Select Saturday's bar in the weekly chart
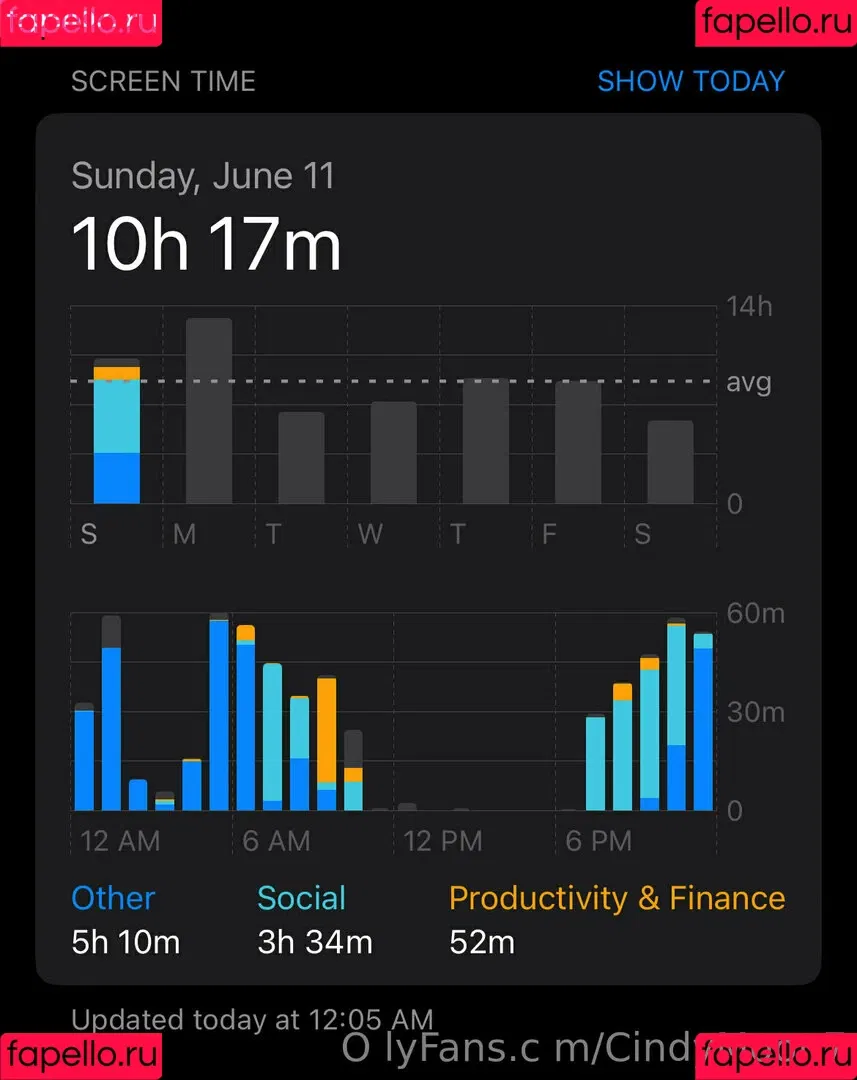The width and height of the screenshot is (857, 1080). coord(670,462)
